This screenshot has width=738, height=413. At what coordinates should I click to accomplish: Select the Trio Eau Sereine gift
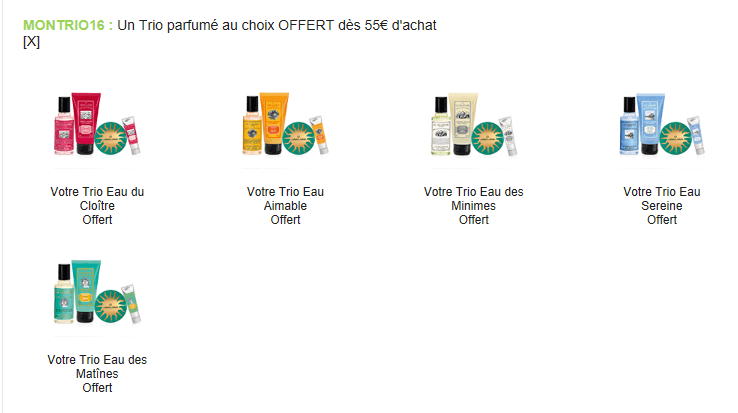pyautogui.click(x=662, y=125)
